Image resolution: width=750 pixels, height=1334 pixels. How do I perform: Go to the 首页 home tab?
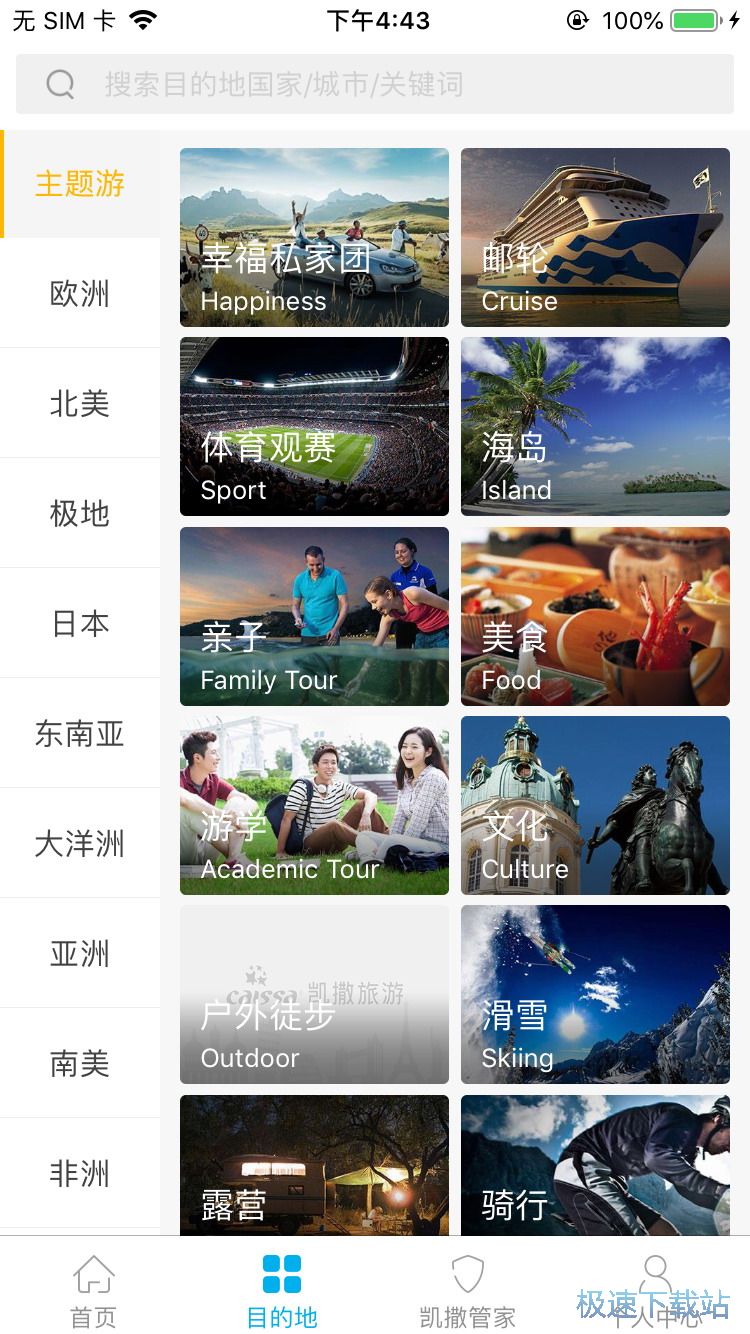click(x=94, y=1290)
